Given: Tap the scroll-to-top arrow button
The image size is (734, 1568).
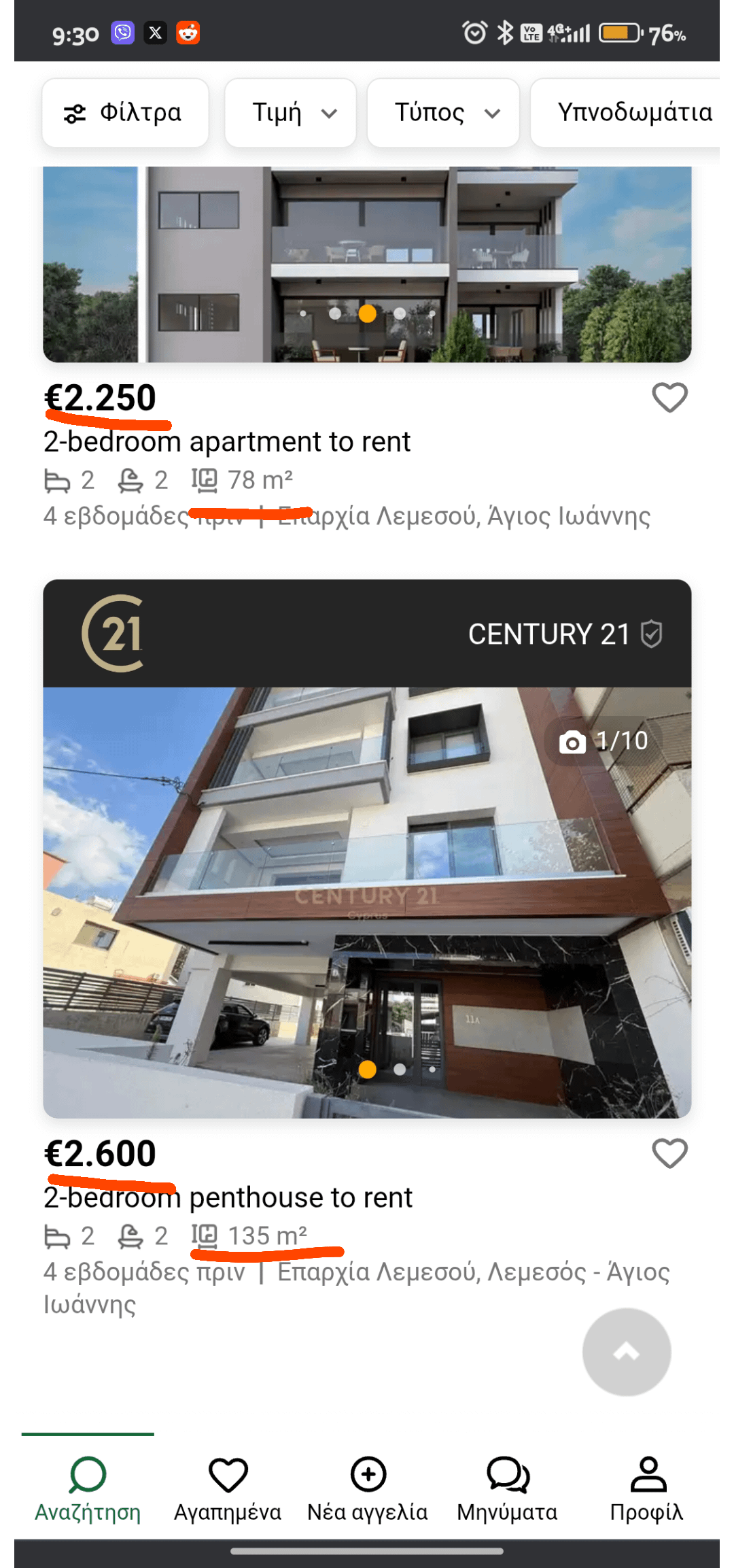Looking at the screenshot, I should 627,1352.
